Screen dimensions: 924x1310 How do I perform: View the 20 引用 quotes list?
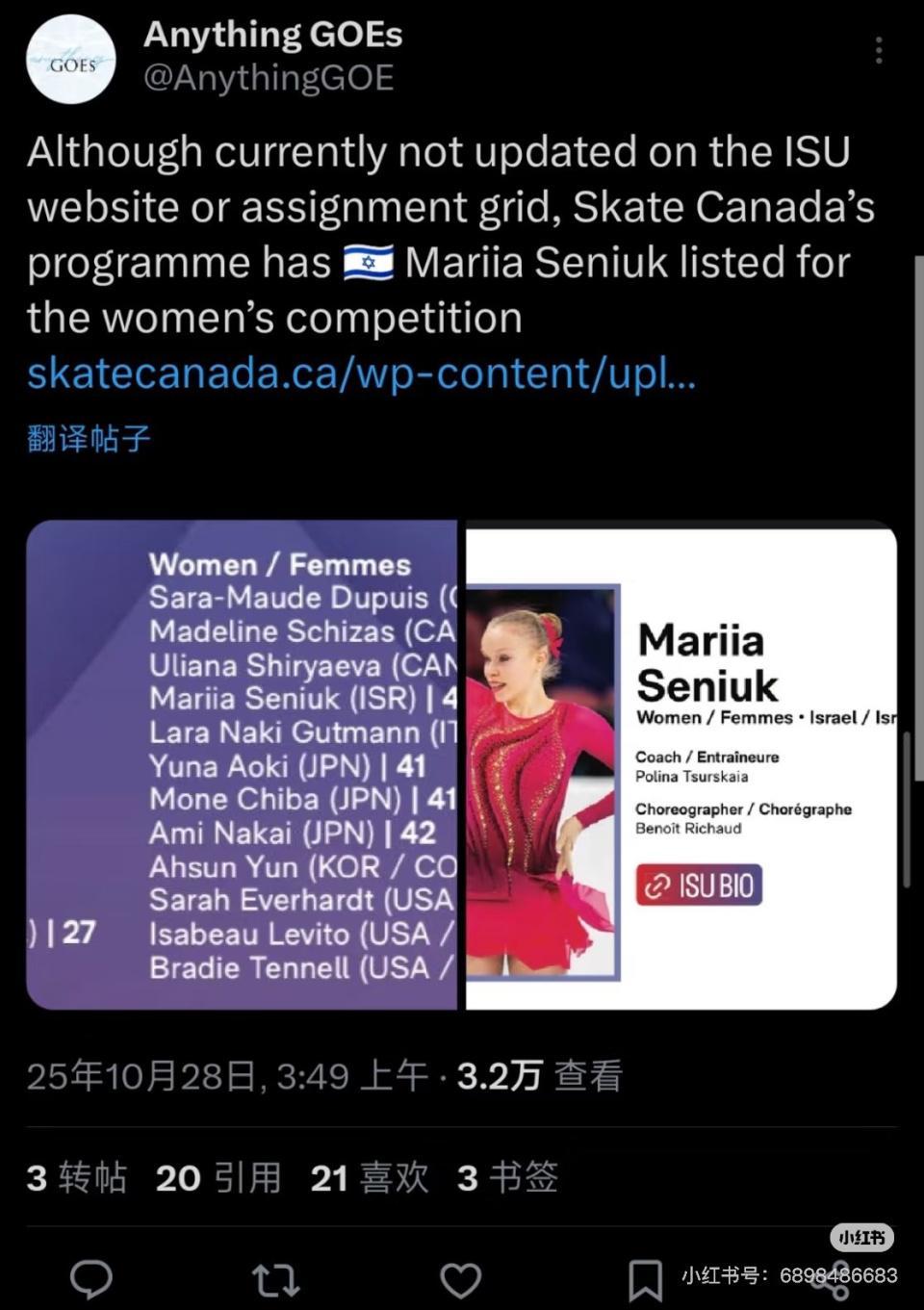218,1177
